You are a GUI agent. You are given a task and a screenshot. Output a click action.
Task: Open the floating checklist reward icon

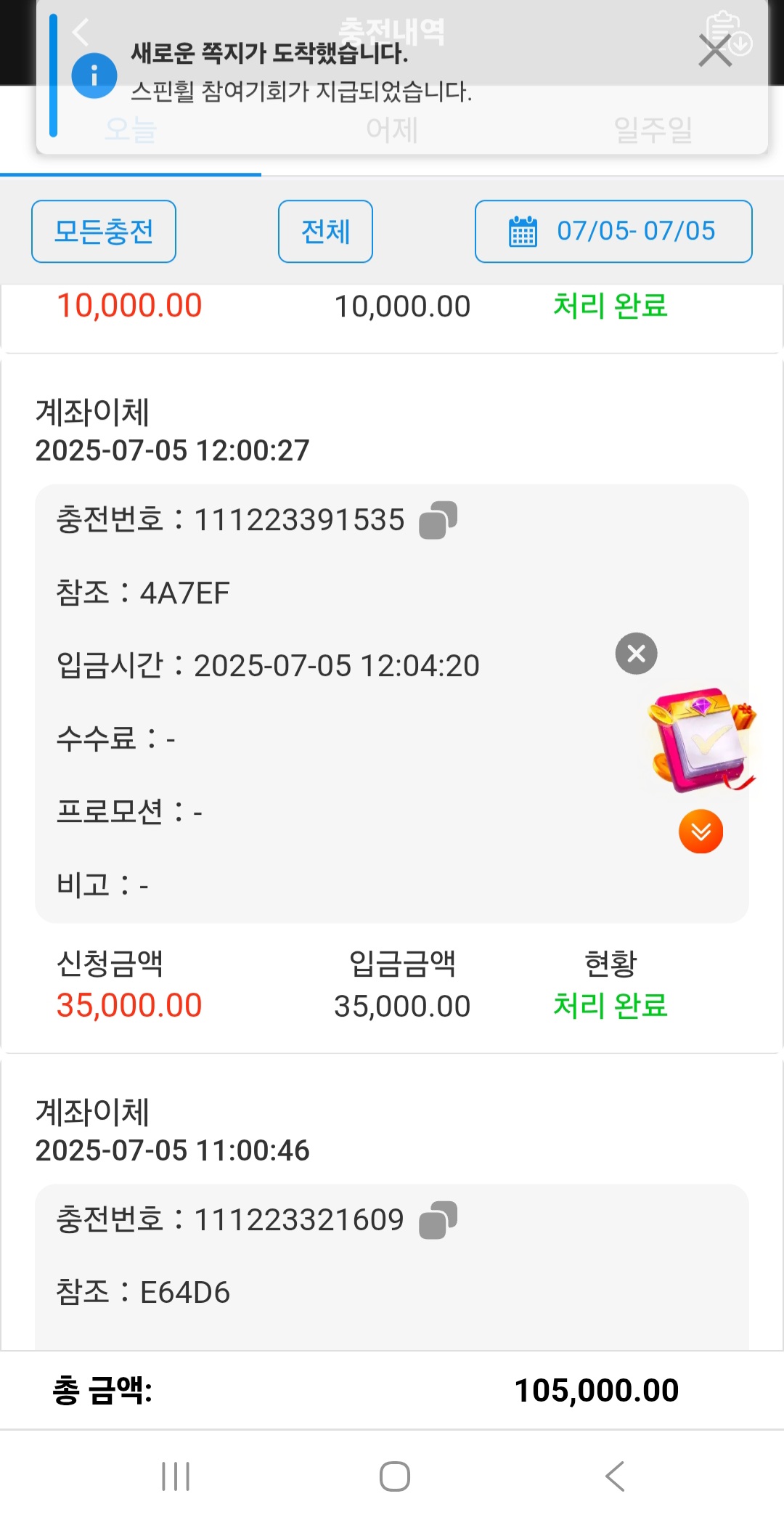pos(702,741)
